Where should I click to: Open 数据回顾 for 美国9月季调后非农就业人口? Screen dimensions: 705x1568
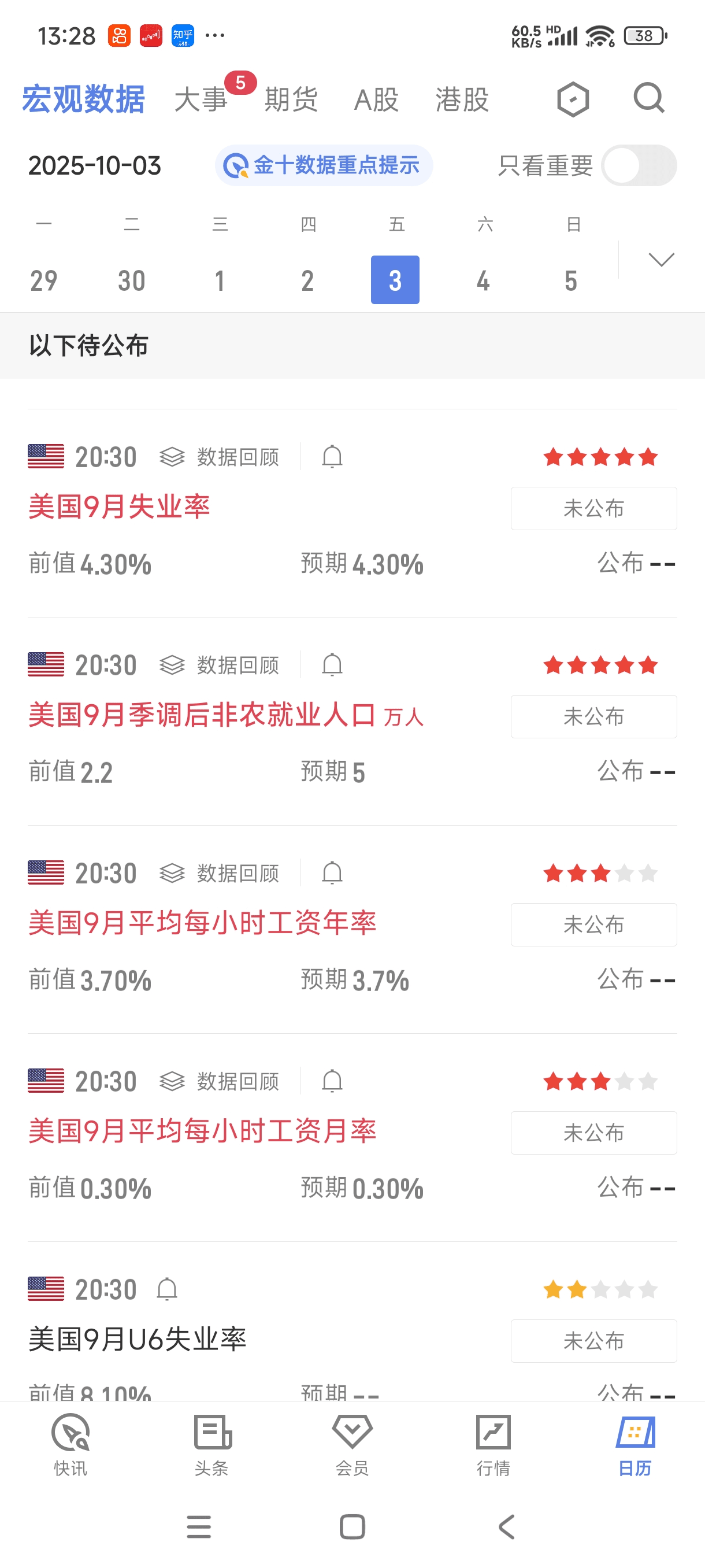pyautogui.click(x=220, y=665)
